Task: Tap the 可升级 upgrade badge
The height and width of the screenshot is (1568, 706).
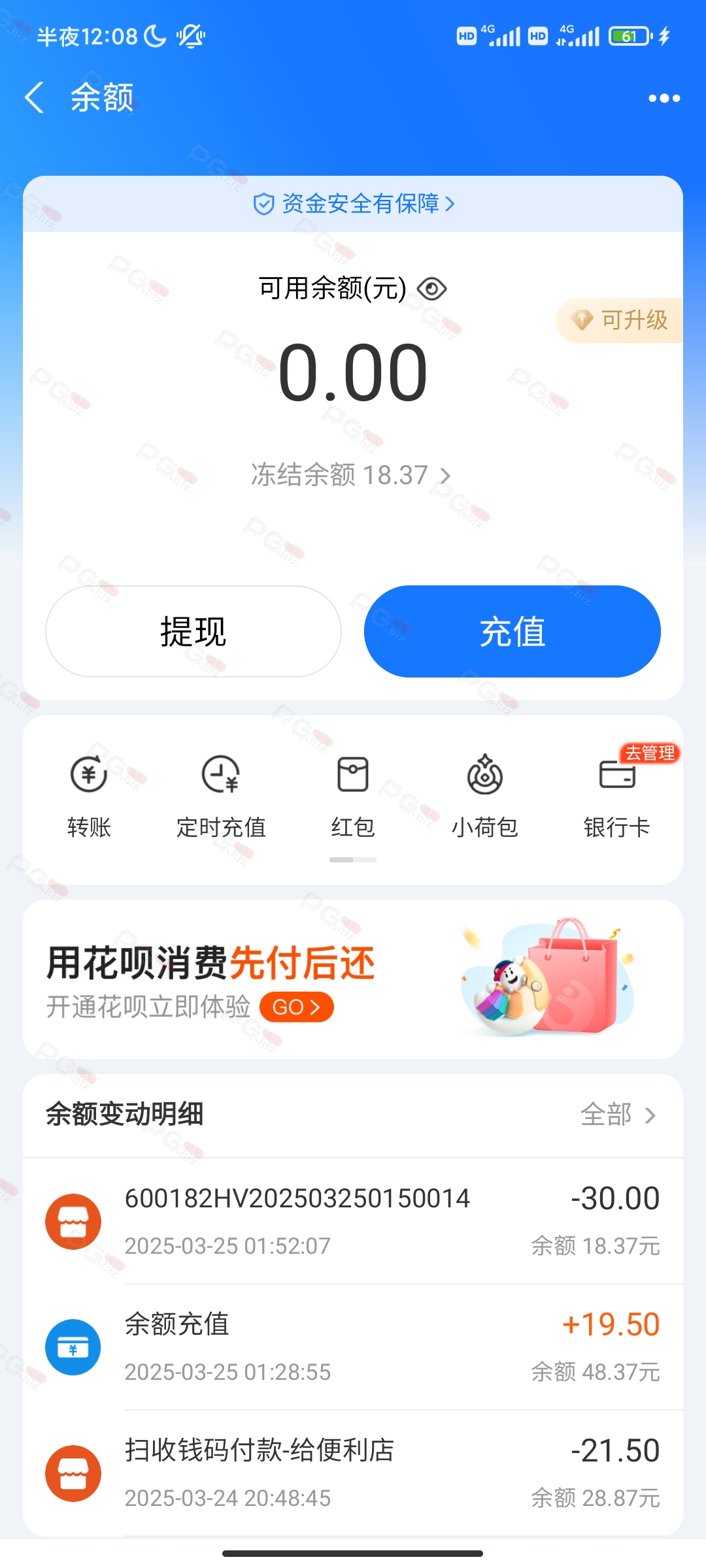Action: (619, 320)
